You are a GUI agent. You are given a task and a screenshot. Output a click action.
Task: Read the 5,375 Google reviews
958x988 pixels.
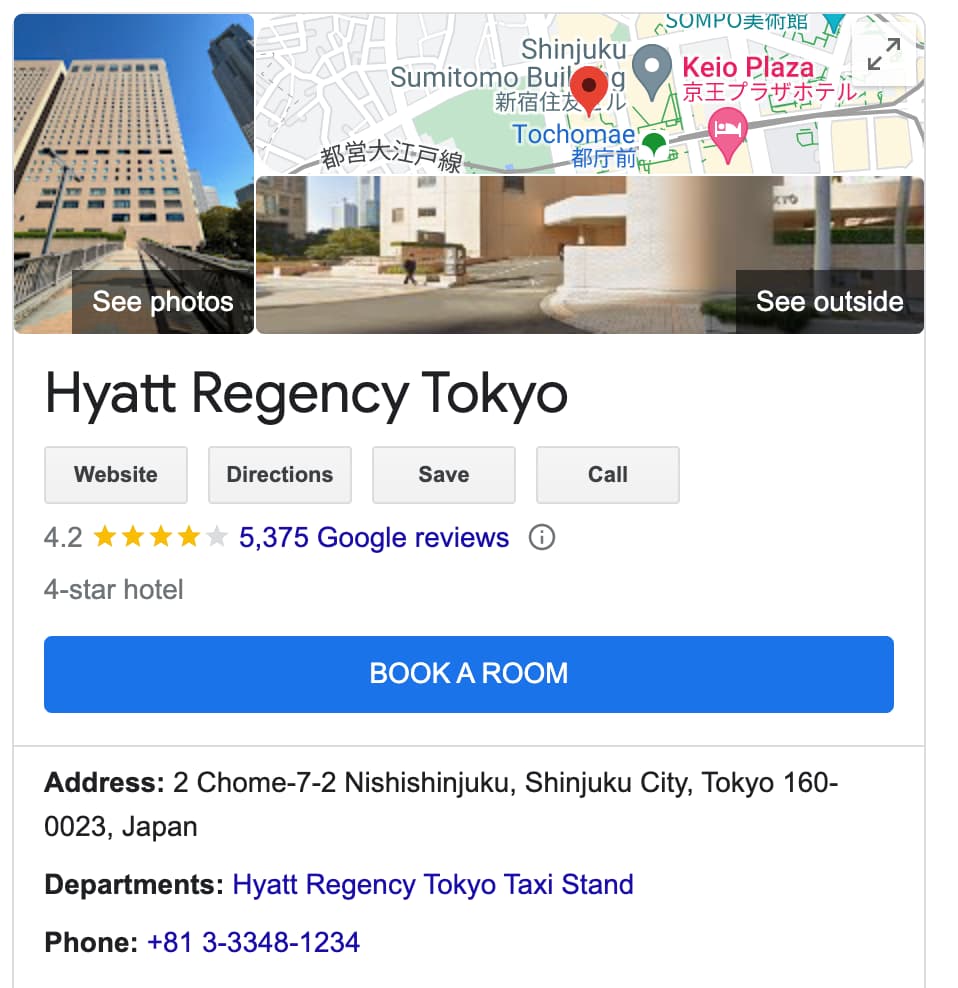point(374,538)
